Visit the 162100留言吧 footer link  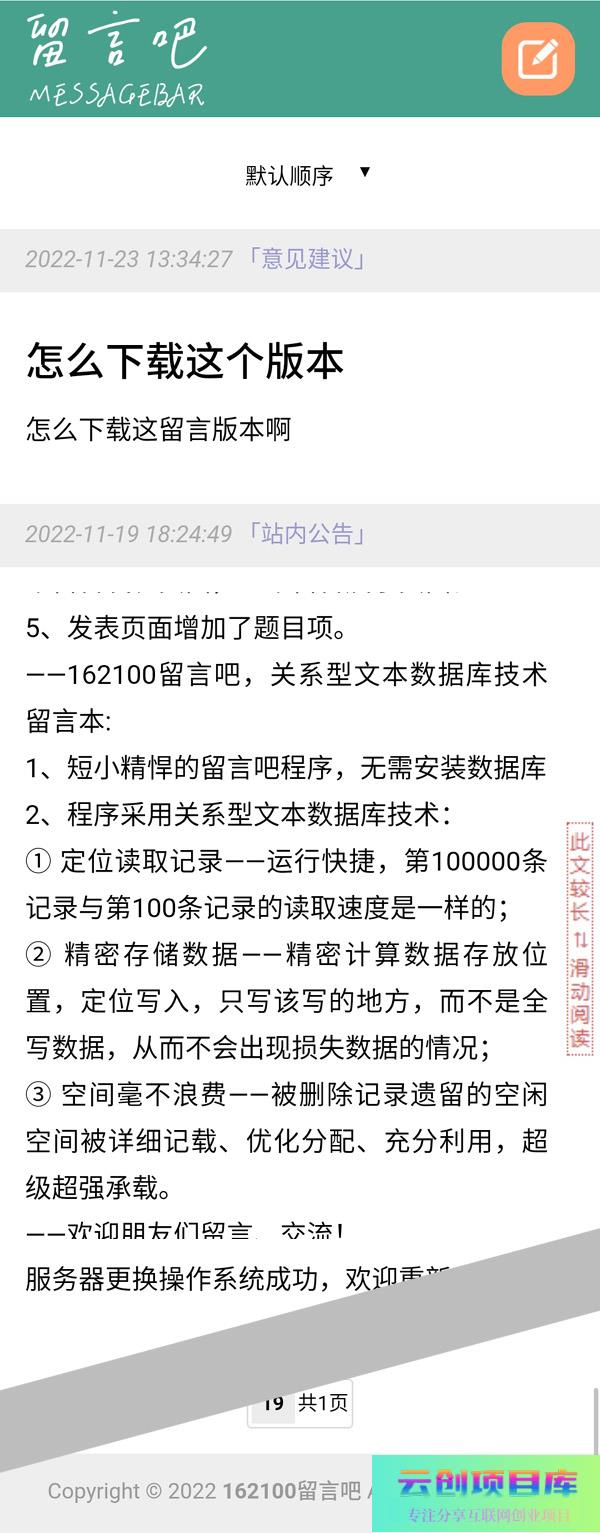[291, 1491]
